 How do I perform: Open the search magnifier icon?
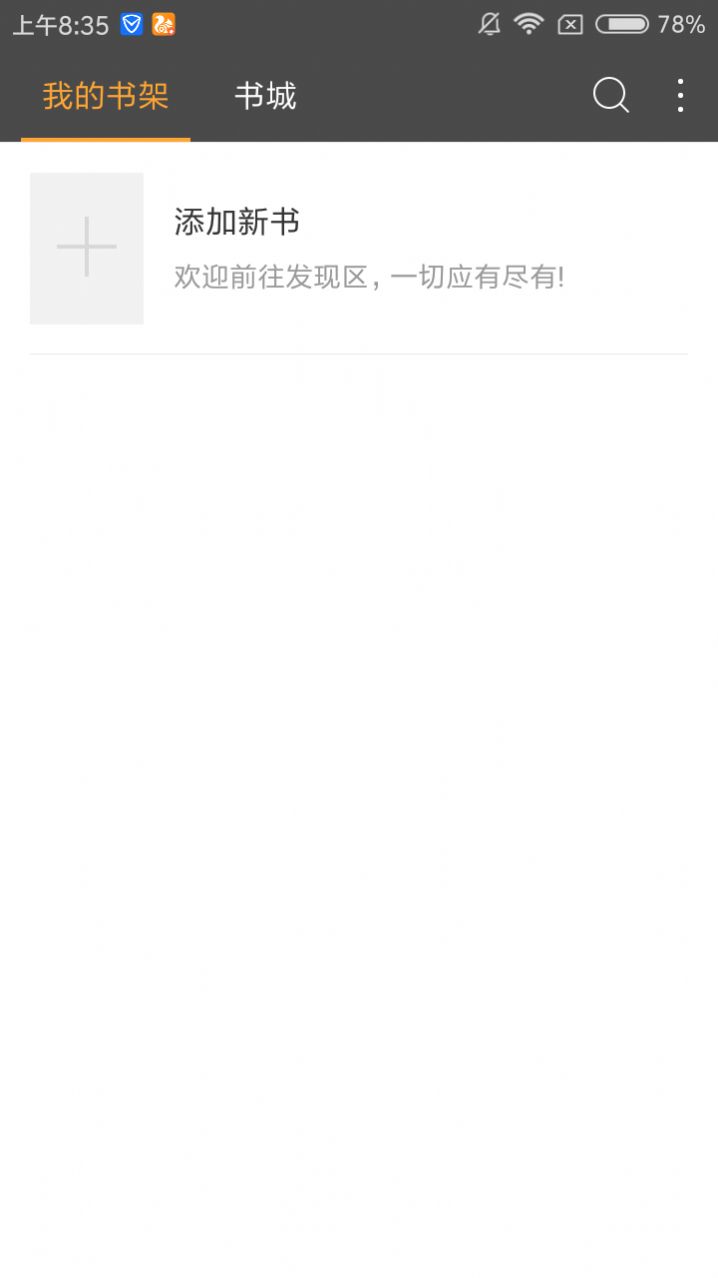pyautogui.click(x=610, y=96)
